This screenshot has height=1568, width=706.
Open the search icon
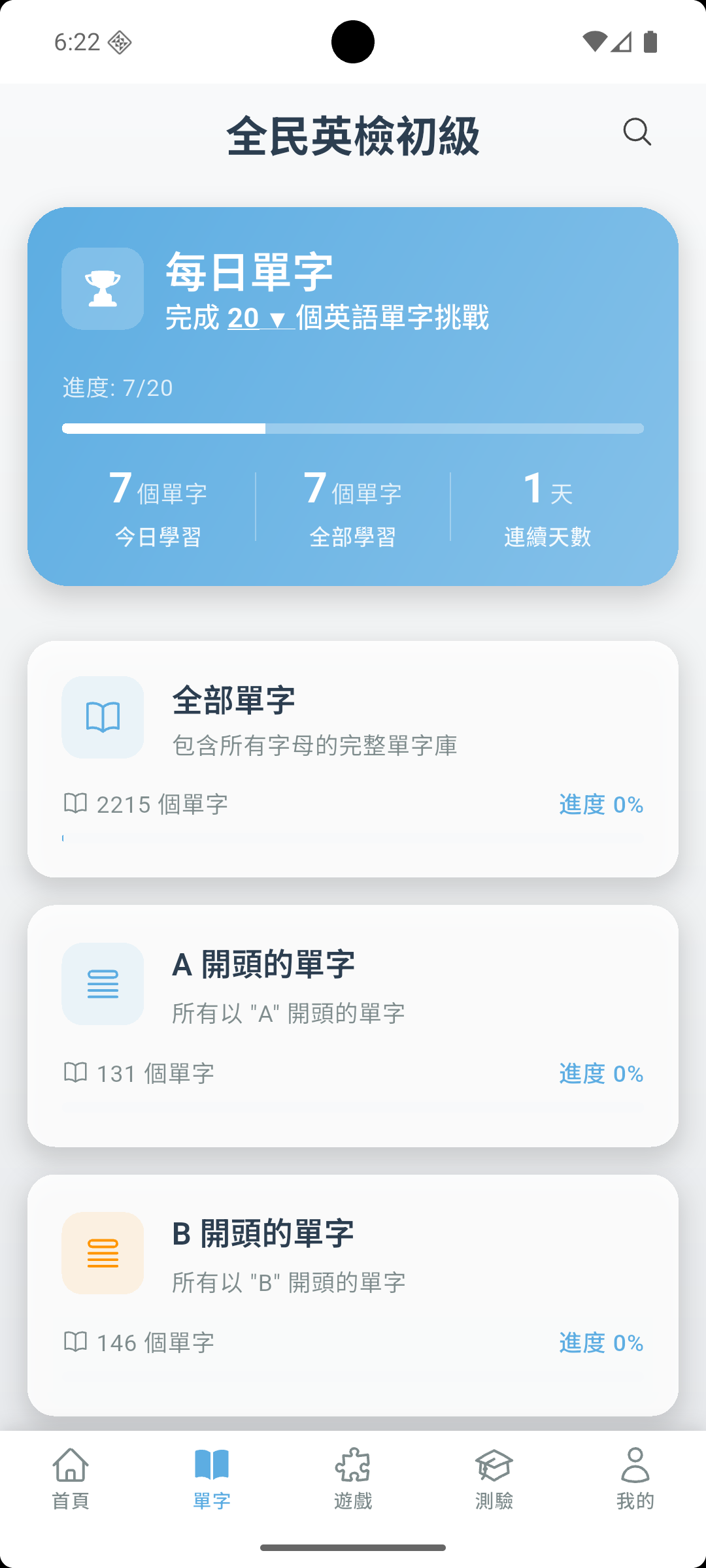pos(637,133)
